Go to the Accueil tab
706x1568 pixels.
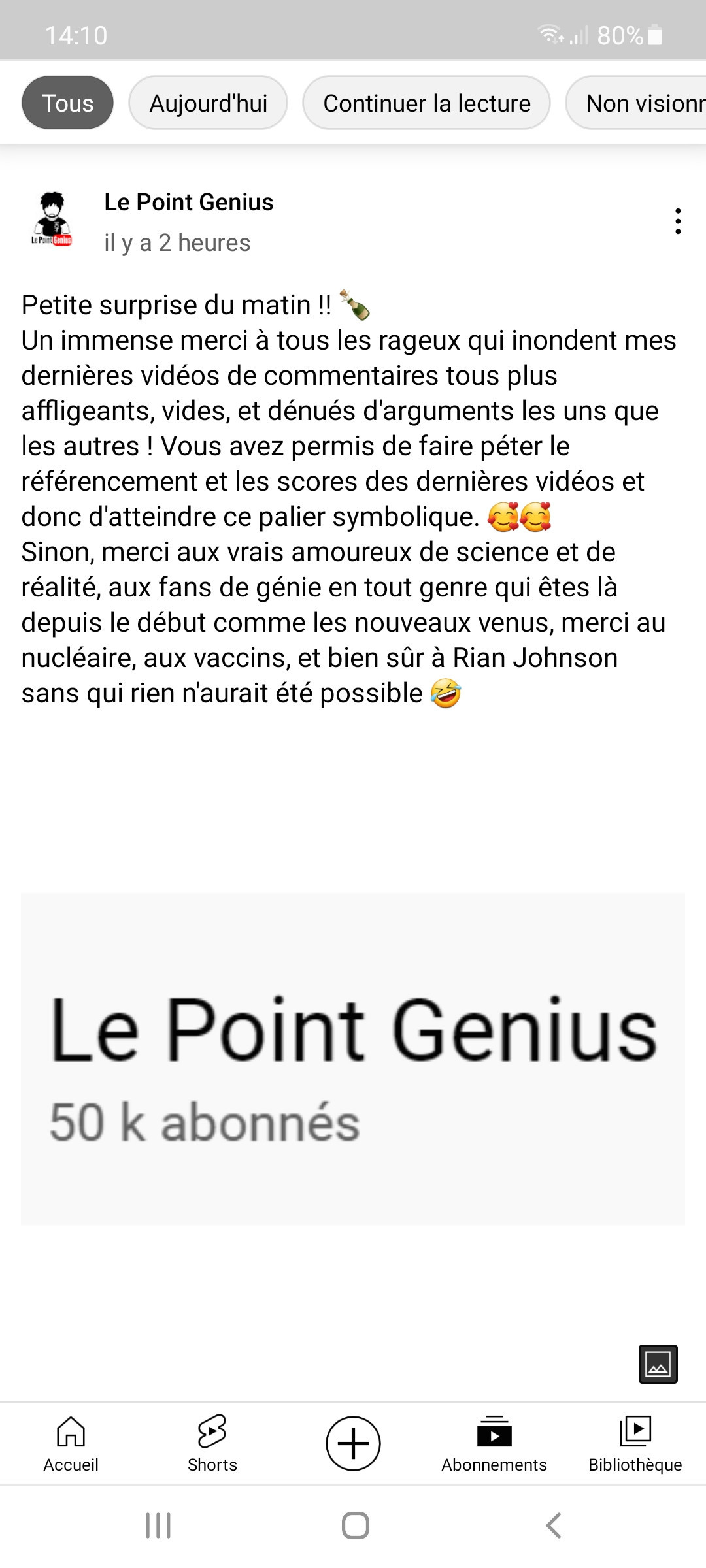tap(71, 1444)
